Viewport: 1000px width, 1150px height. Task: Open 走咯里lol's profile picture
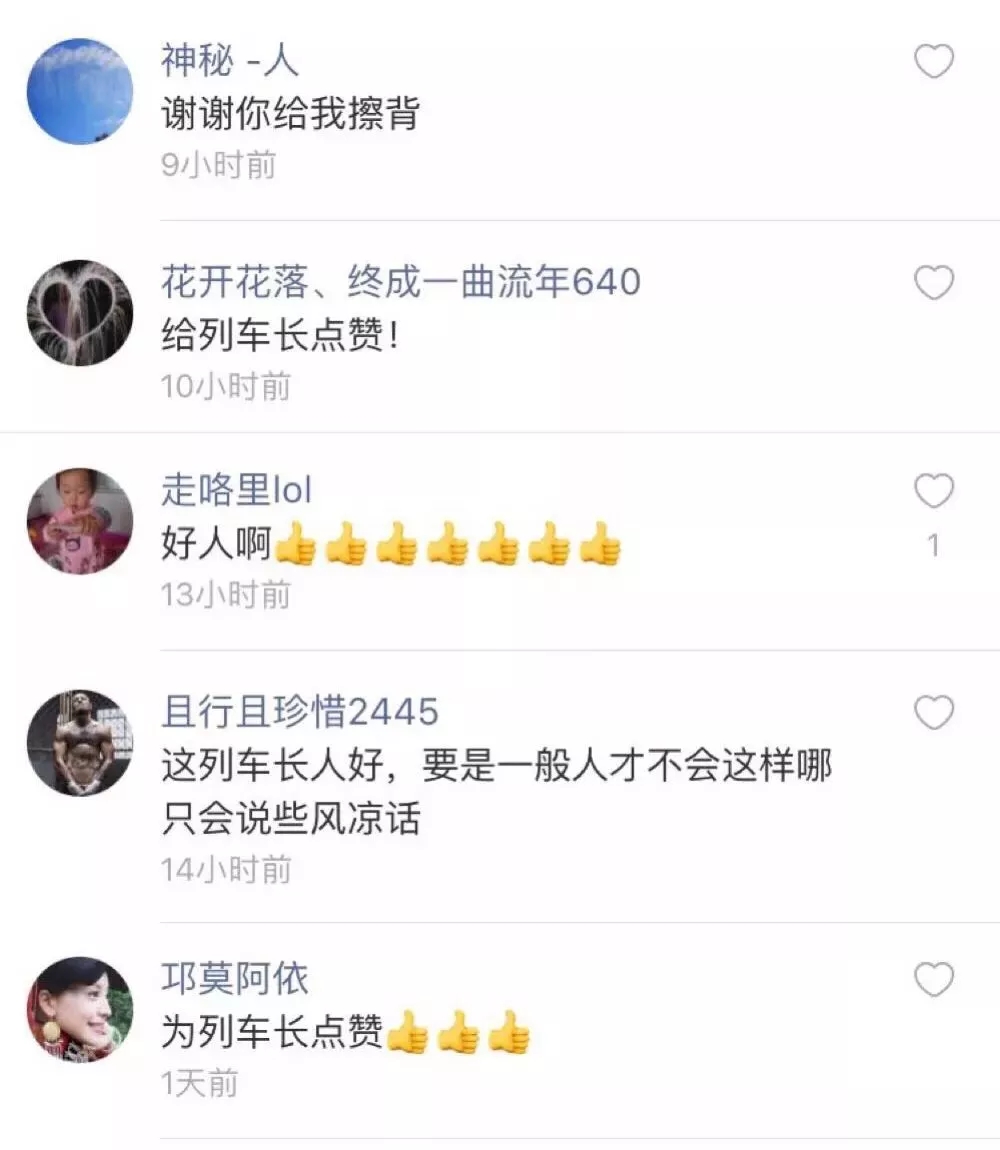click(x=80, y=521)
